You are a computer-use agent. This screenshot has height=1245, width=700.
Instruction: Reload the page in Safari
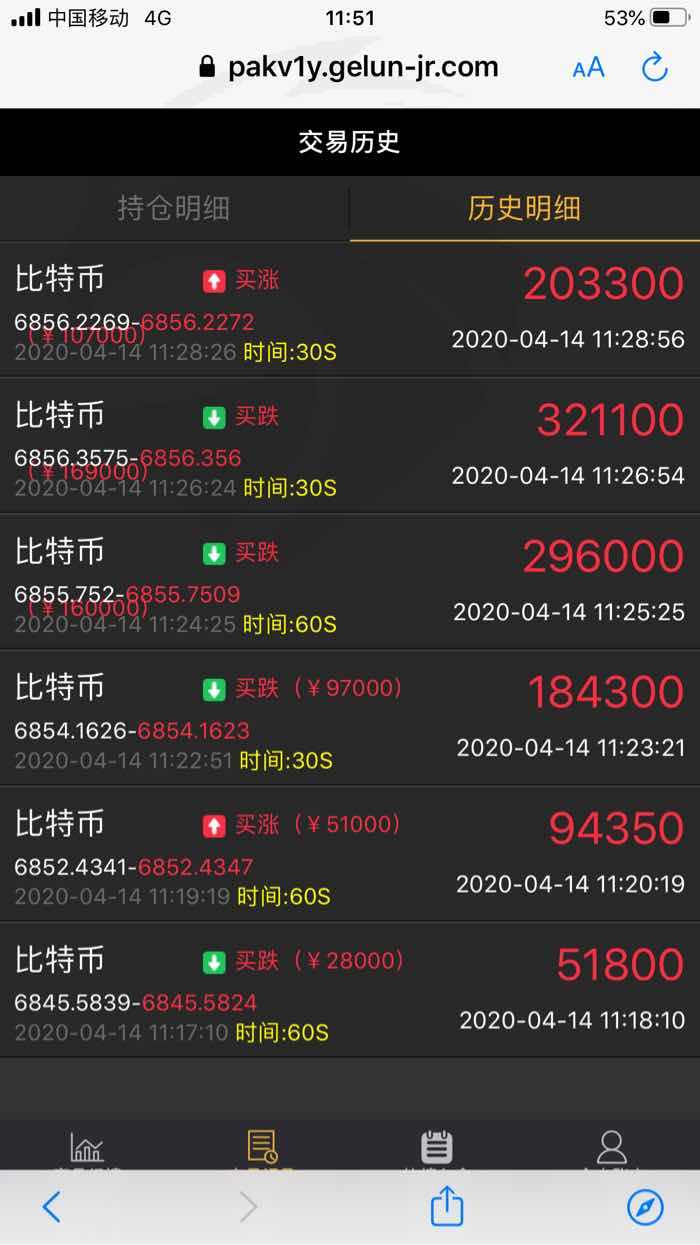[x=654, y=68]
